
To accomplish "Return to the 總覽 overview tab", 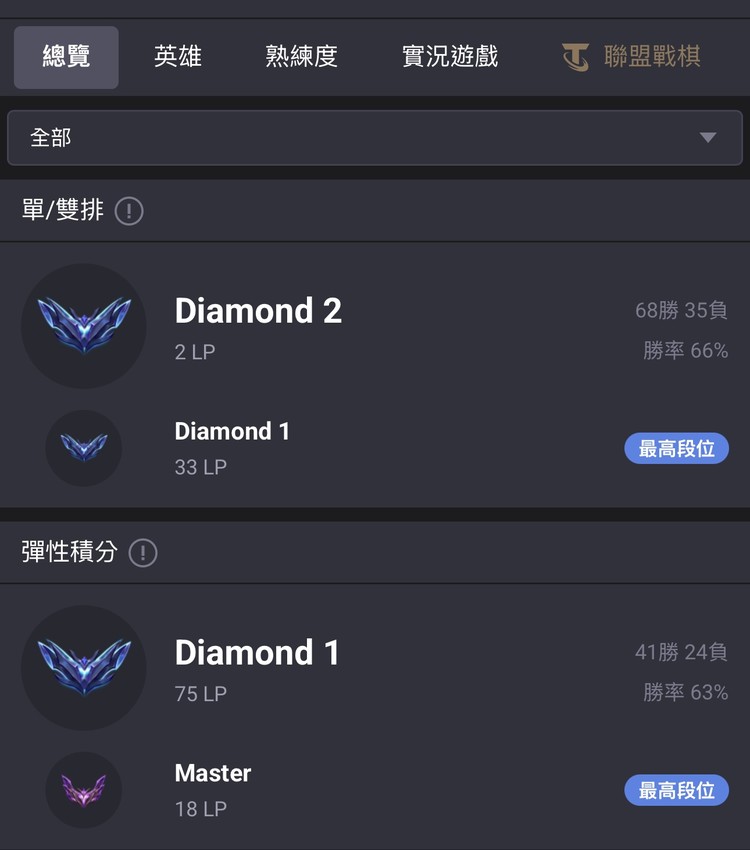I will click(x=66, y=57).
